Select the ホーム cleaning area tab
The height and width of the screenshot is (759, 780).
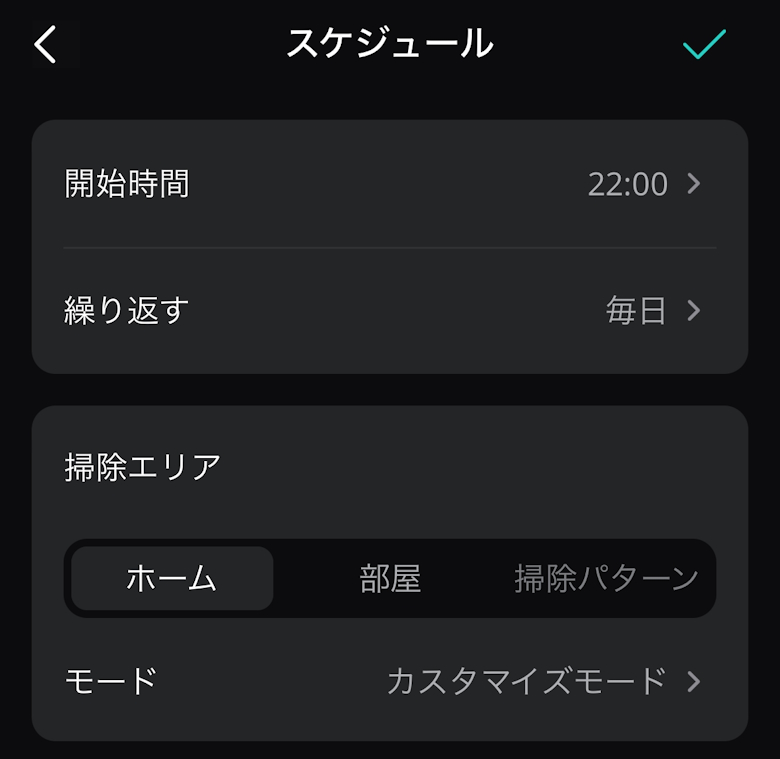tap(172, 578)
